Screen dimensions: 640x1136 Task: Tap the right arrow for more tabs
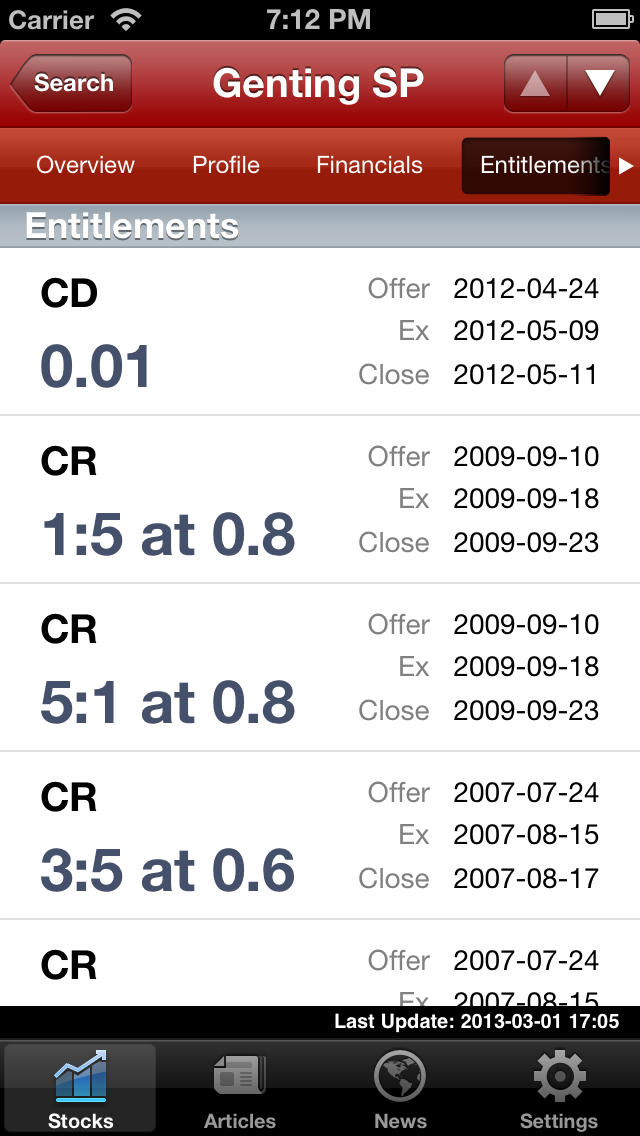(626, 166)
